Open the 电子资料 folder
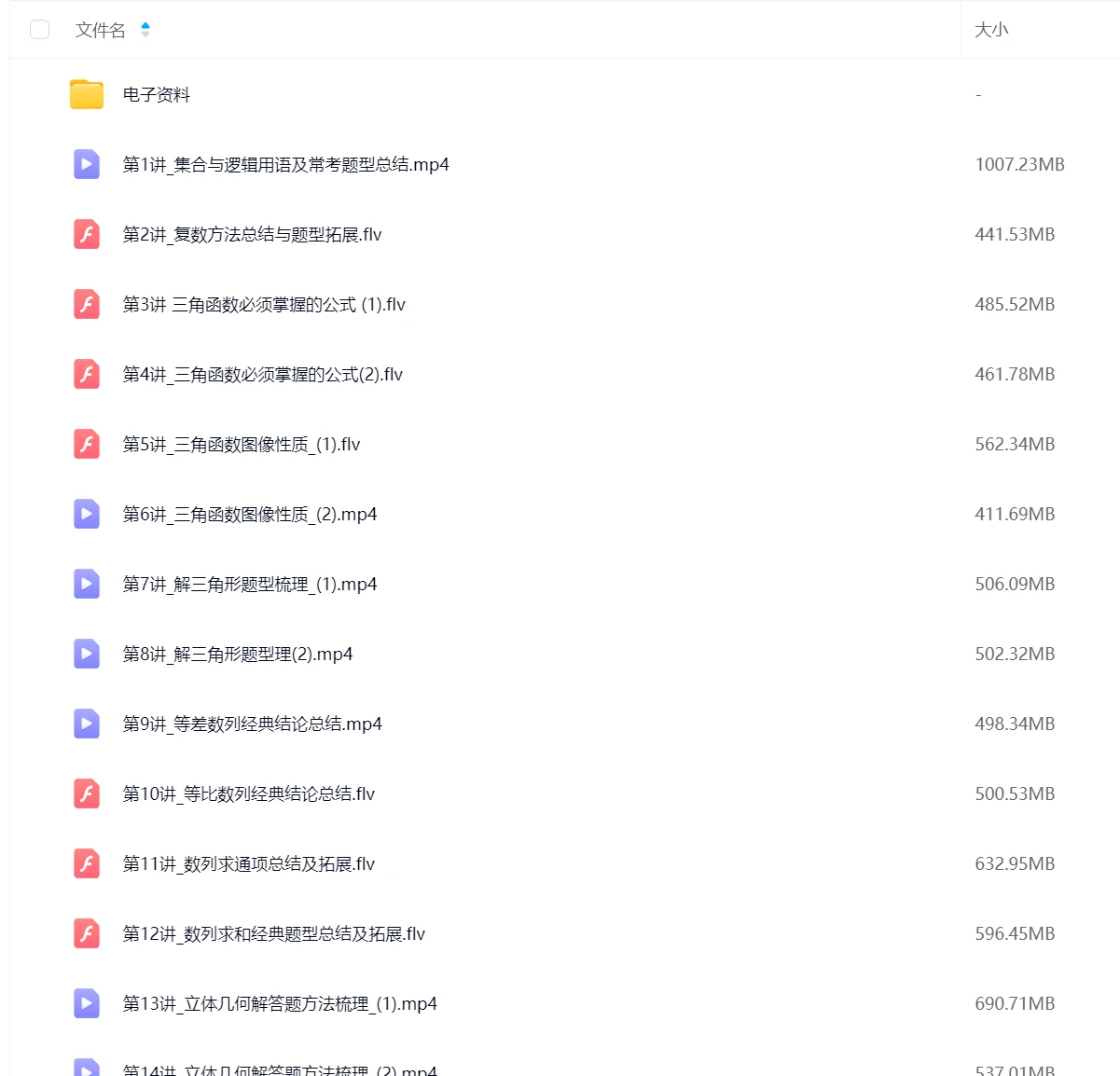Screen dimensions: 1120x1076 (156, 95)
